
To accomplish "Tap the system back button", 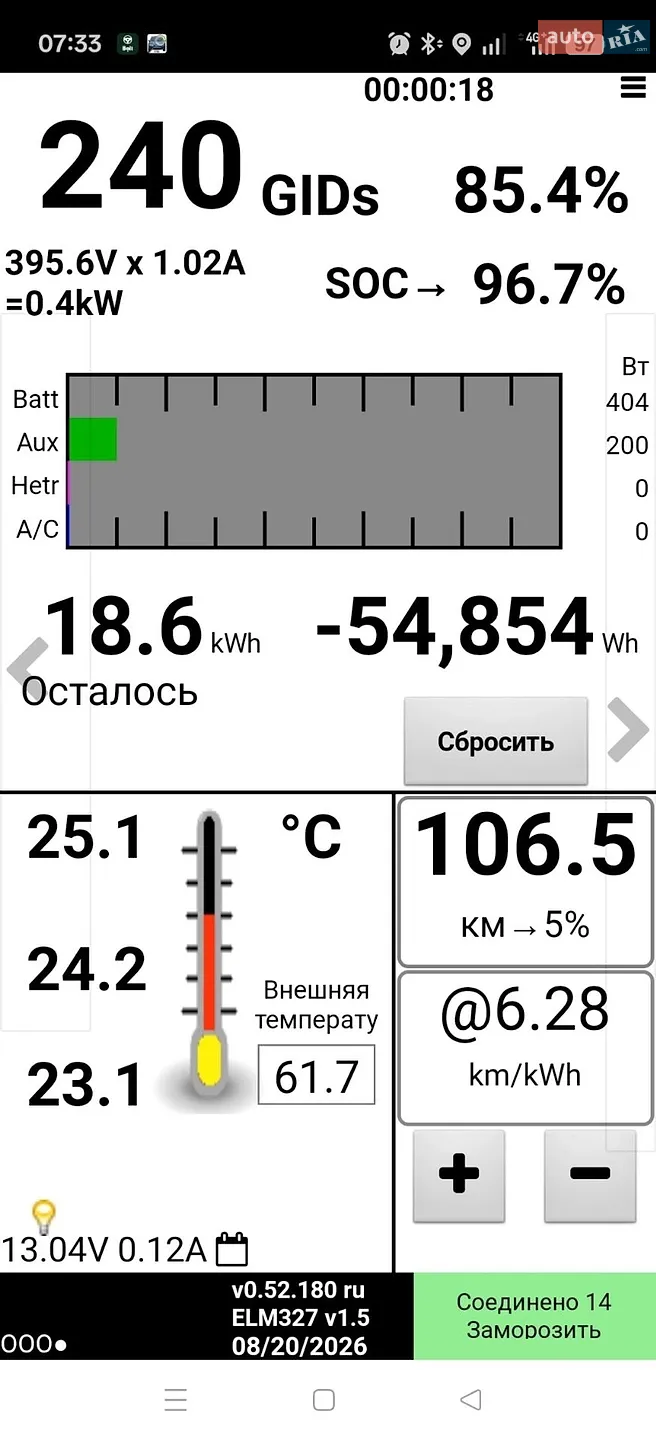I will [471, 1399].
